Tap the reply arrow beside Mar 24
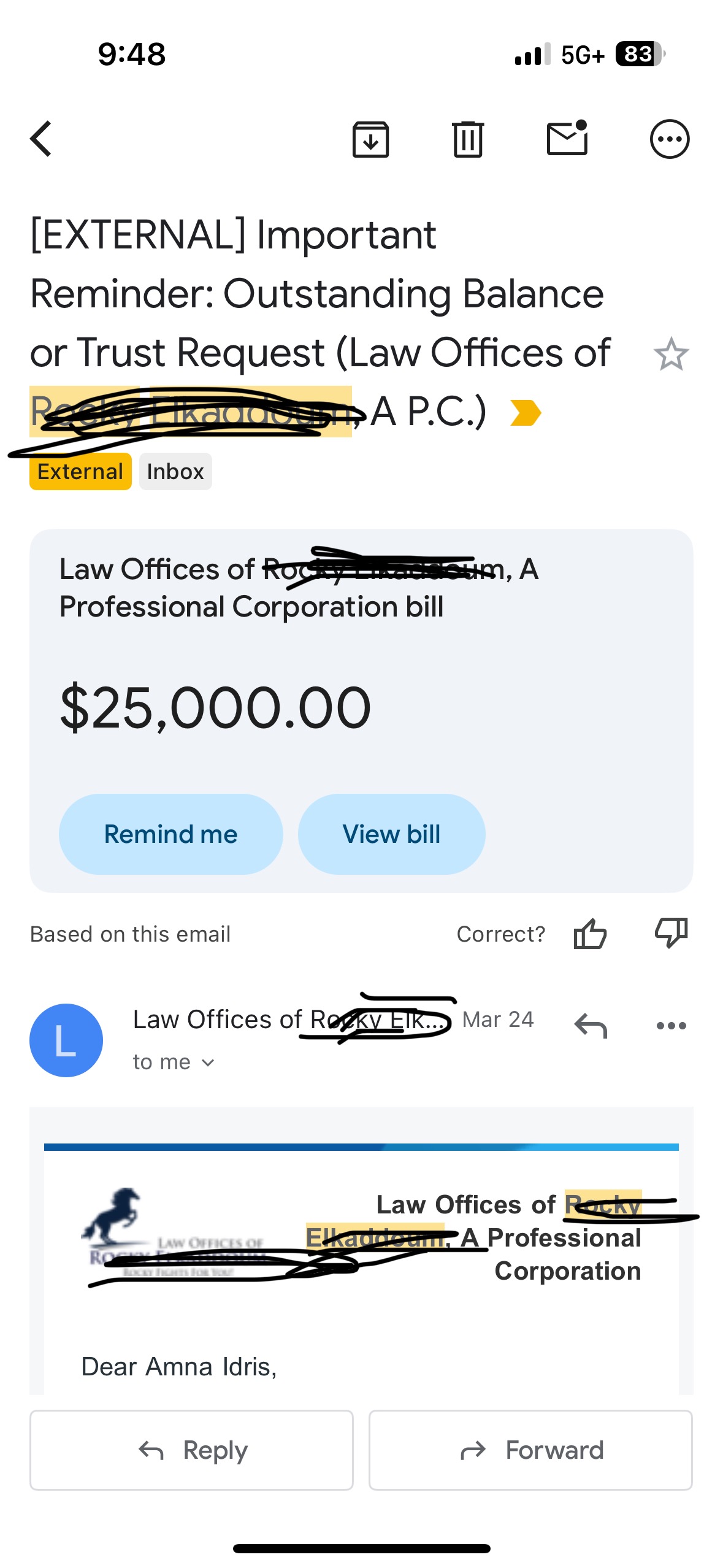The image size is (723, 1568). (x=591, y=1025)
